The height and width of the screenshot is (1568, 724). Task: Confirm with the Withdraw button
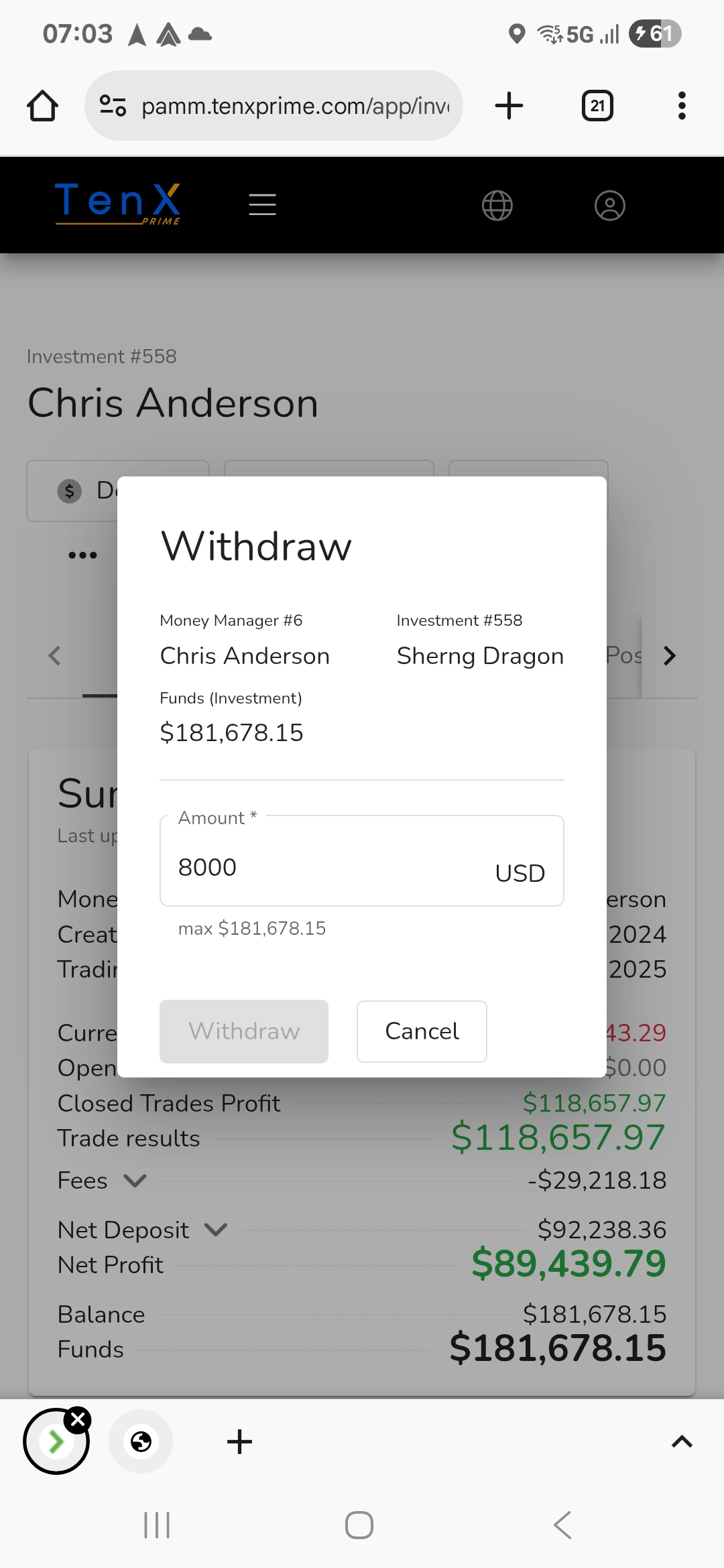(244, 1031)
